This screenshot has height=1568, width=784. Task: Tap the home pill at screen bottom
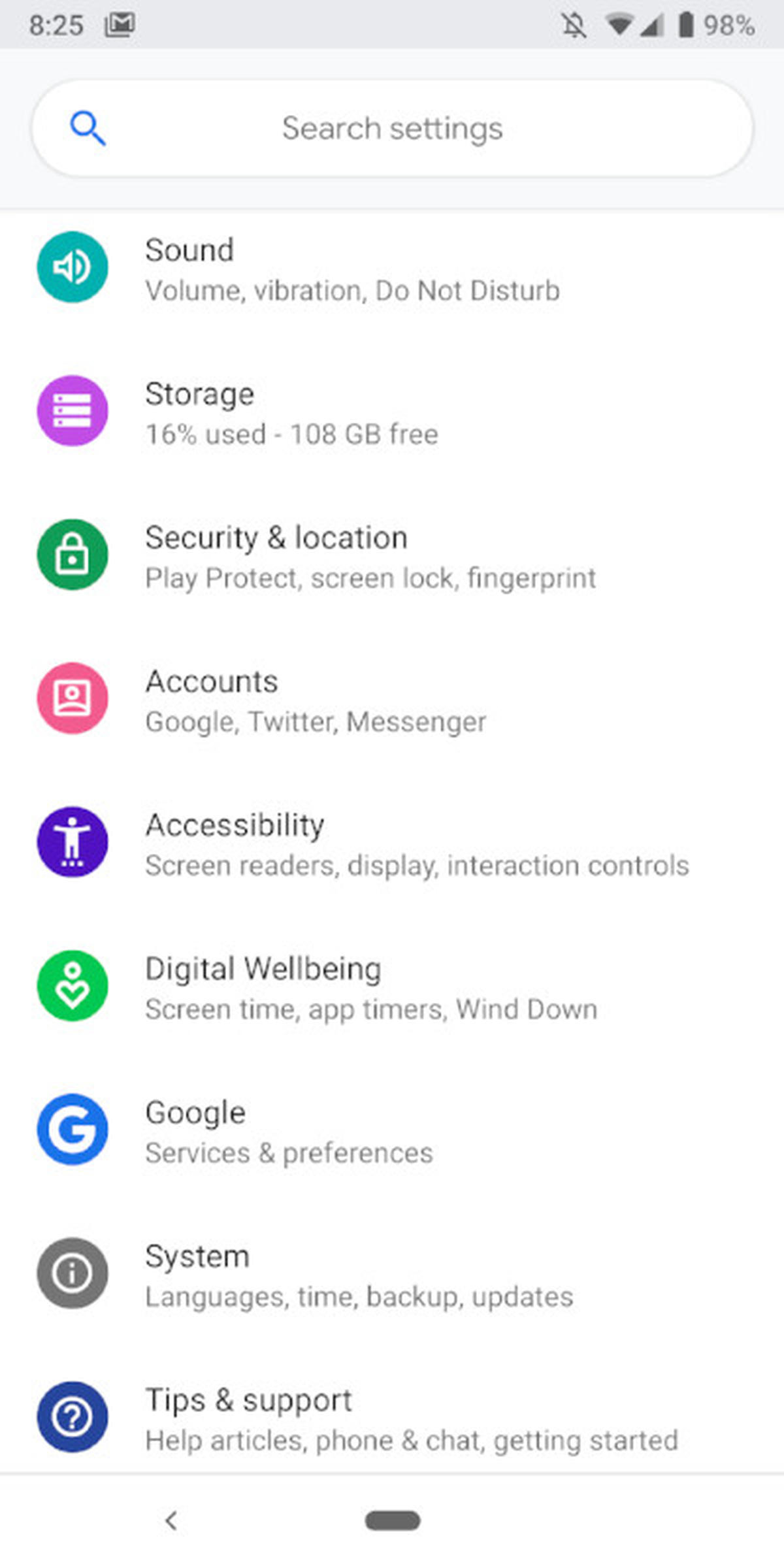click(392, 1520)
